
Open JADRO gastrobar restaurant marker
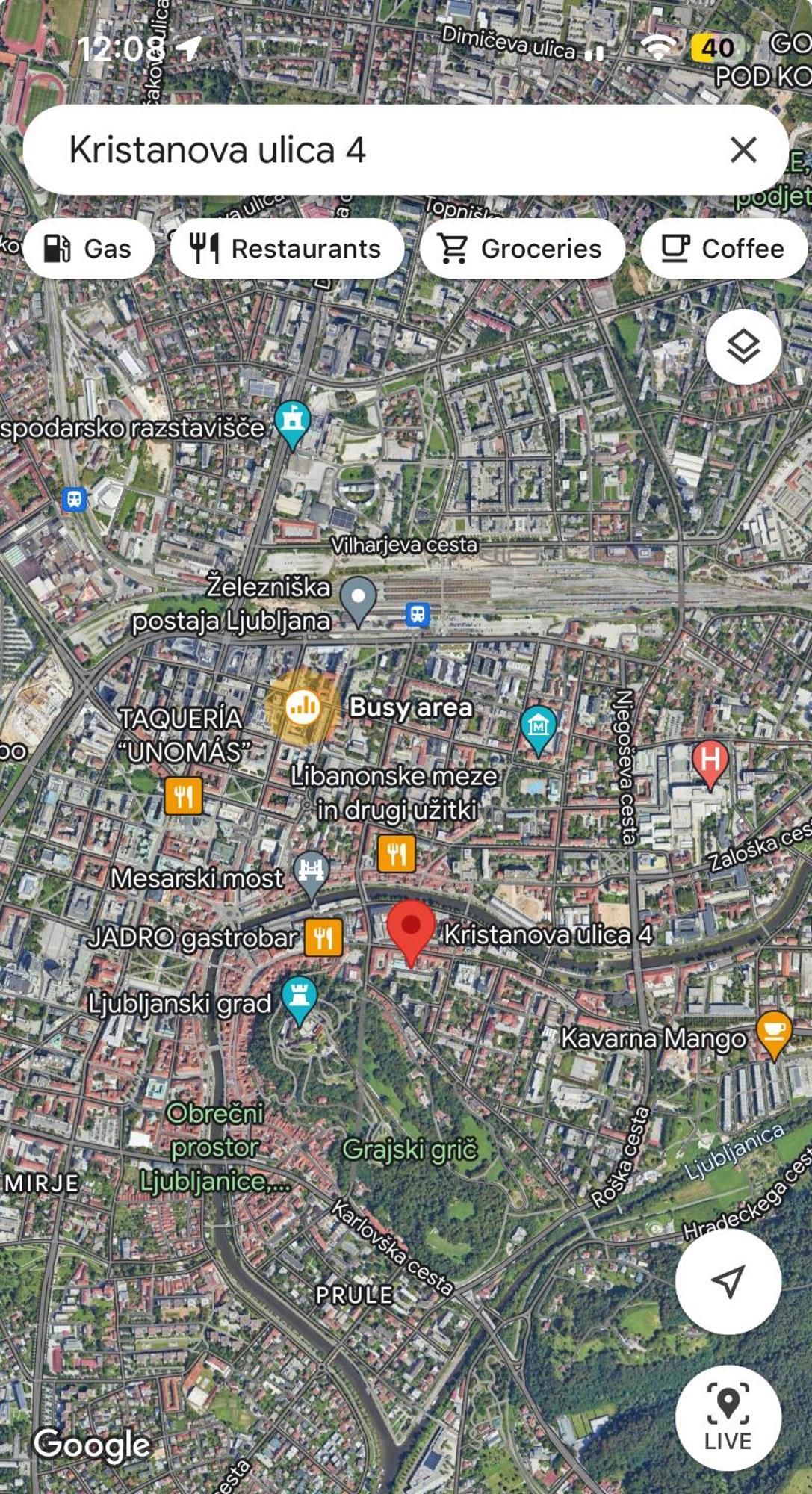pos(323,937)
